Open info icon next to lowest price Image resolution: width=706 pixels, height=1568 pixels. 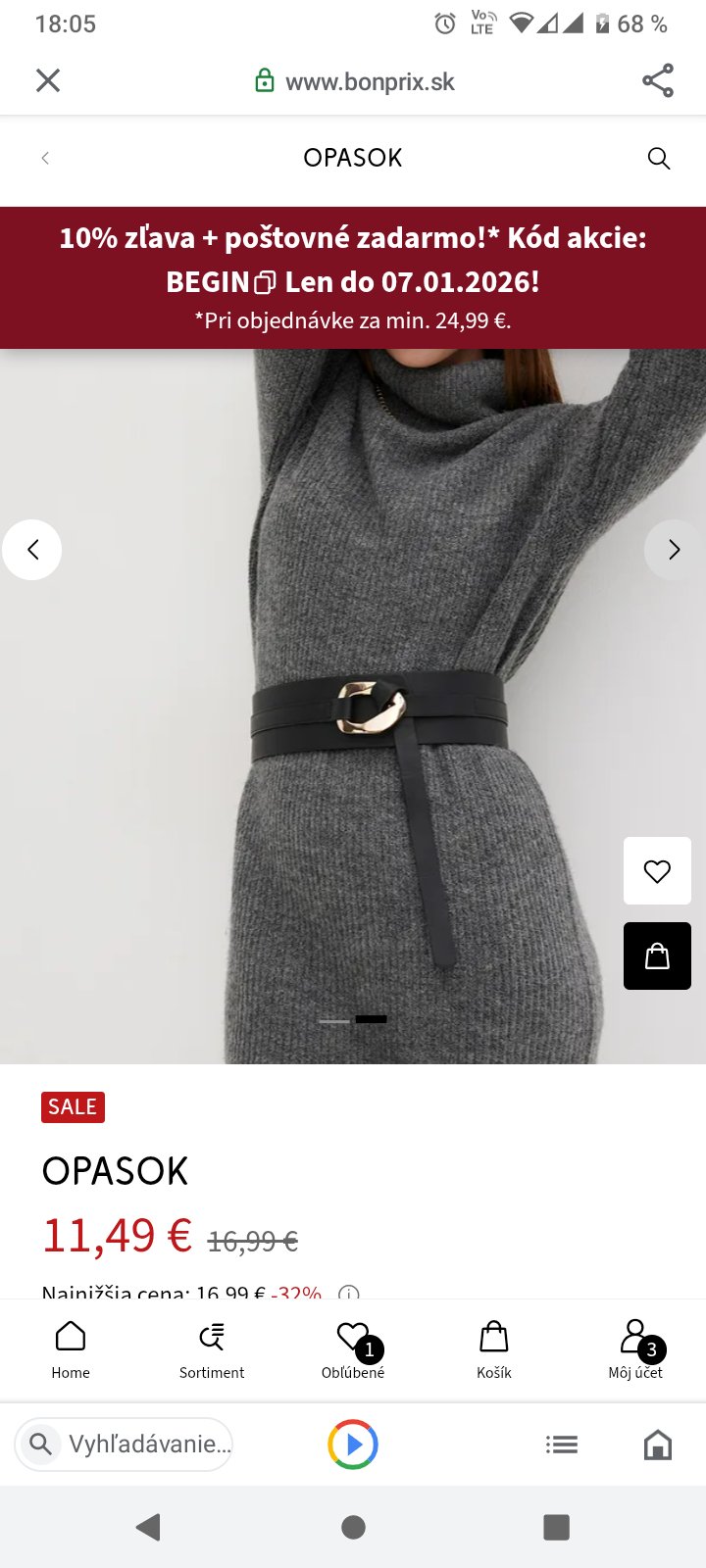pos(348,1293)
